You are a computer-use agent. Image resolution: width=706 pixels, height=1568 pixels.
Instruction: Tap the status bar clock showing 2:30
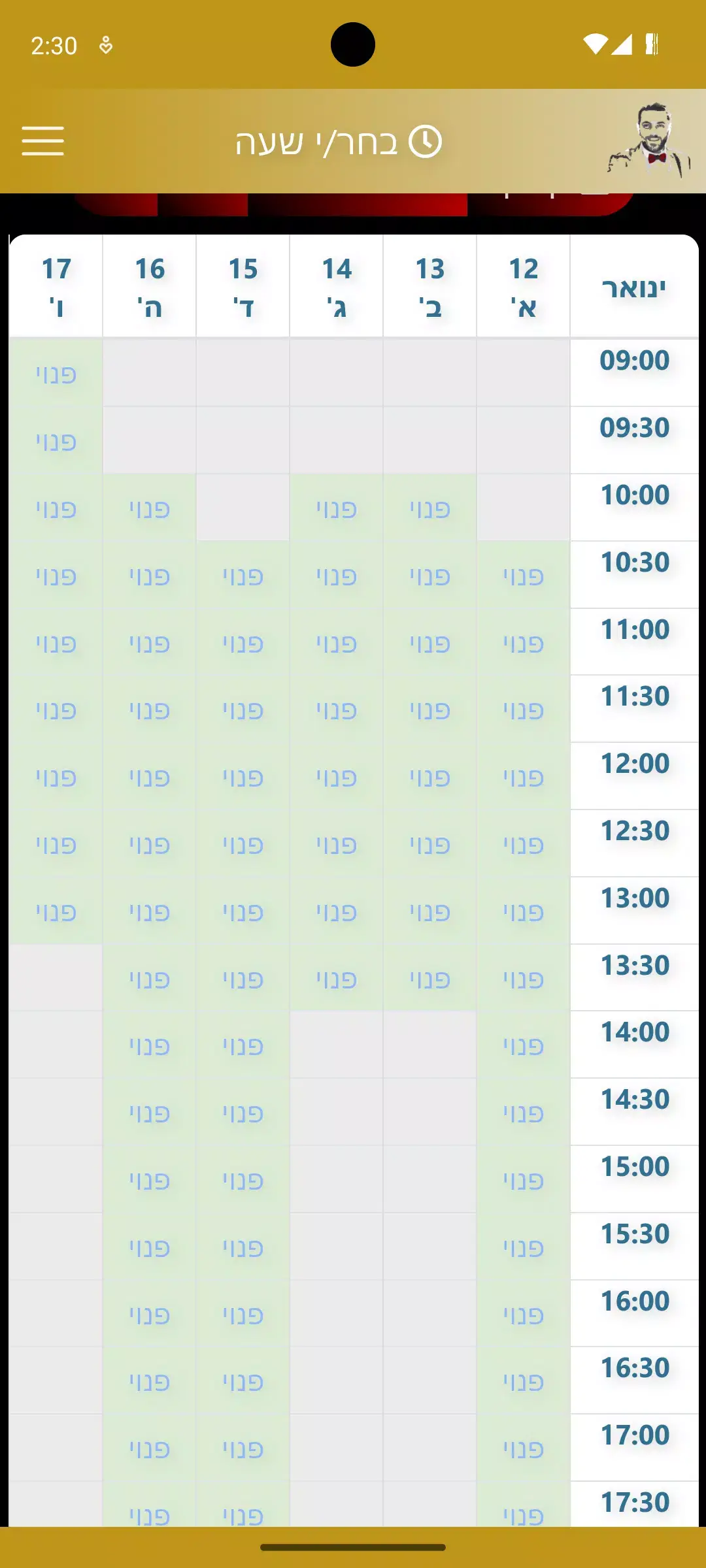[x=54, y=46]
